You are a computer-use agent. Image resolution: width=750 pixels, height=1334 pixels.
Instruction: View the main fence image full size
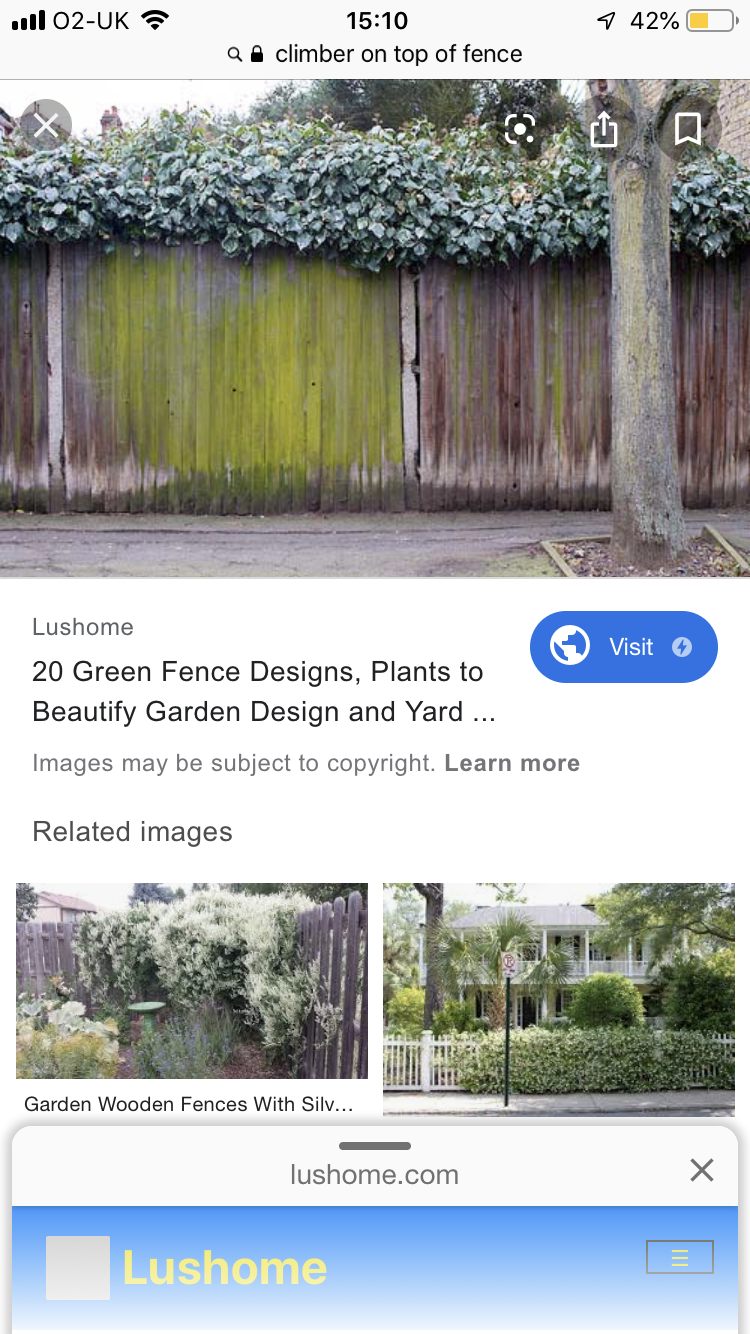[375, 328]
